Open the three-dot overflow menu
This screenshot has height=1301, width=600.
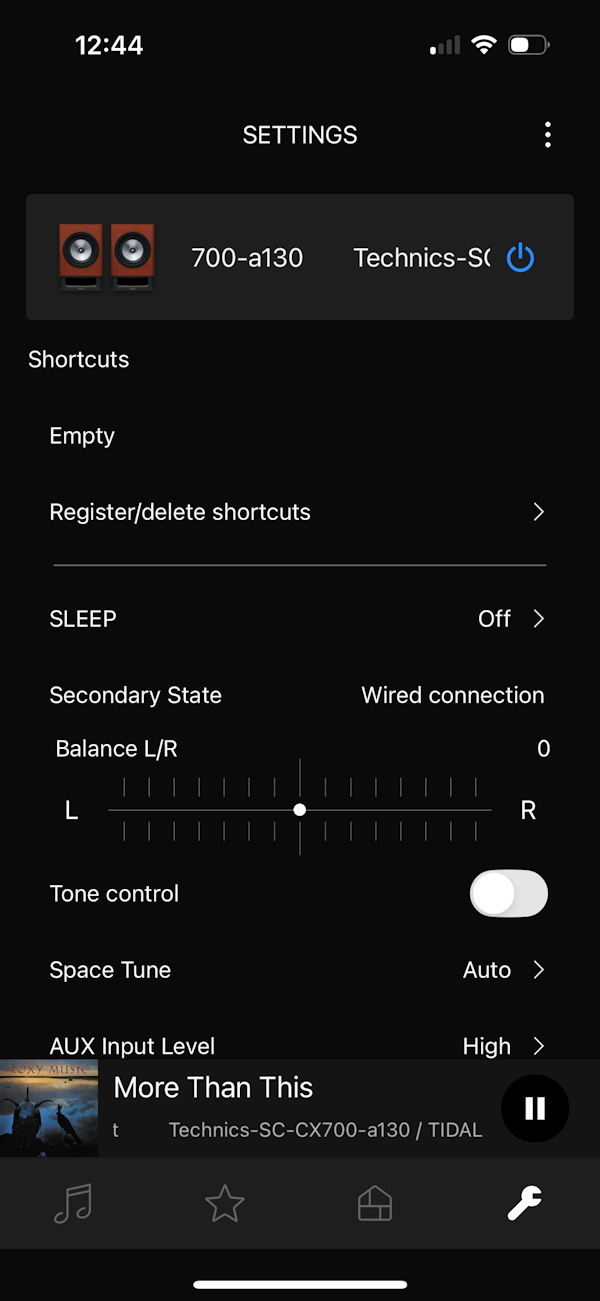(x=547, y=135)
